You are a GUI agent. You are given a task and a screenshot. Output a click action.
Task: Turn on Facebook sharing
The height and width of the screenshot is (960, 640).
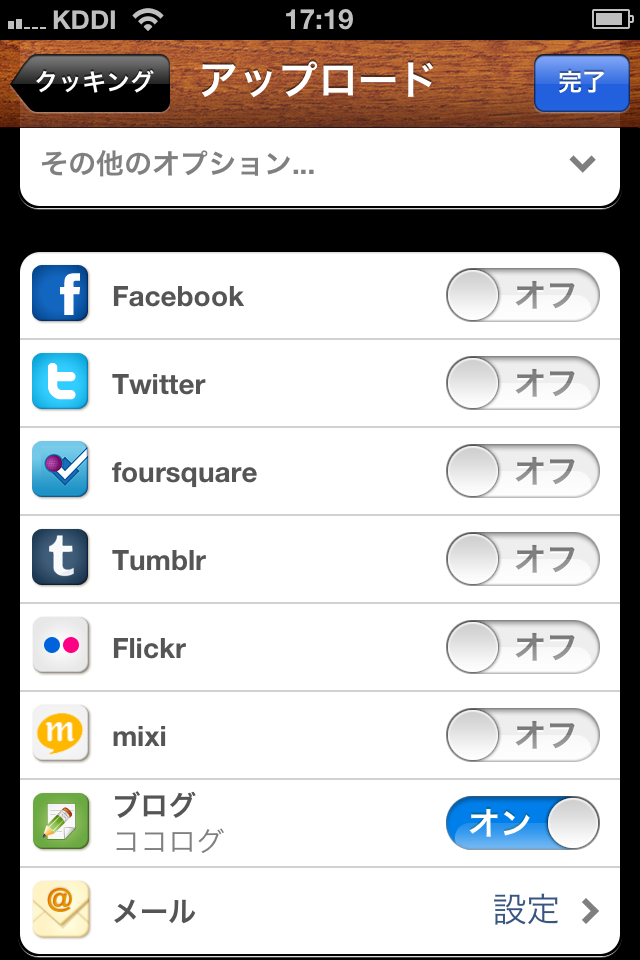pos(522,296)
